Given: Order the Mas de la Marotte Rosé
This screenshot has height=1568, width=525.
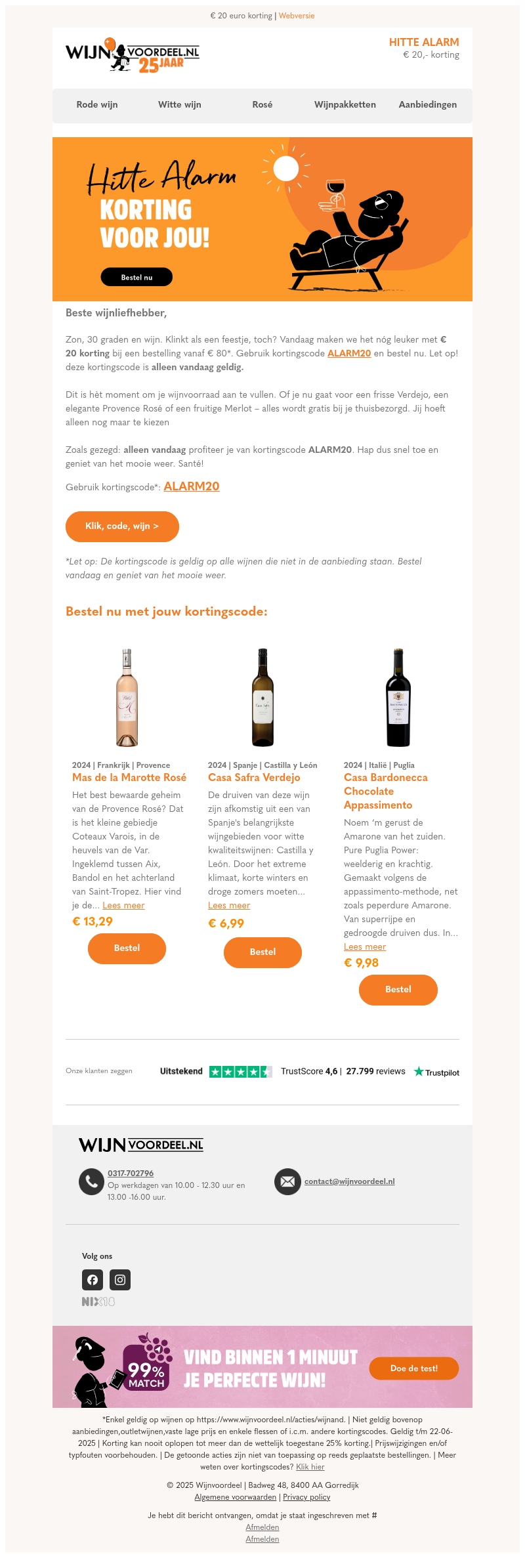Looking at the screenshot, I should (x=127, y=948).
